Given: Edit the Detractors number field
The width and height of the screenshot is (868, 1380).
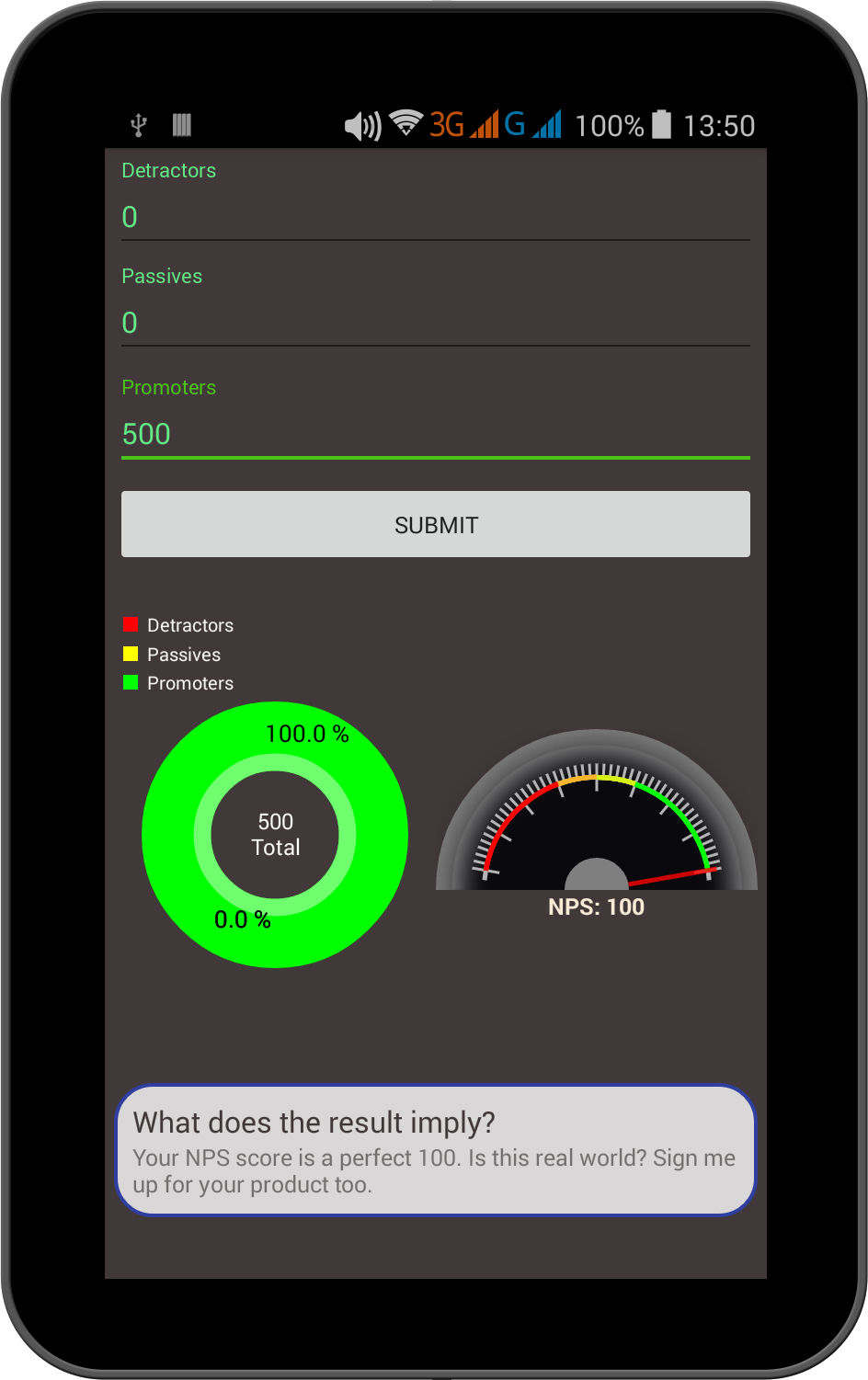Looking at the screenshot, I should coord(435,217).
